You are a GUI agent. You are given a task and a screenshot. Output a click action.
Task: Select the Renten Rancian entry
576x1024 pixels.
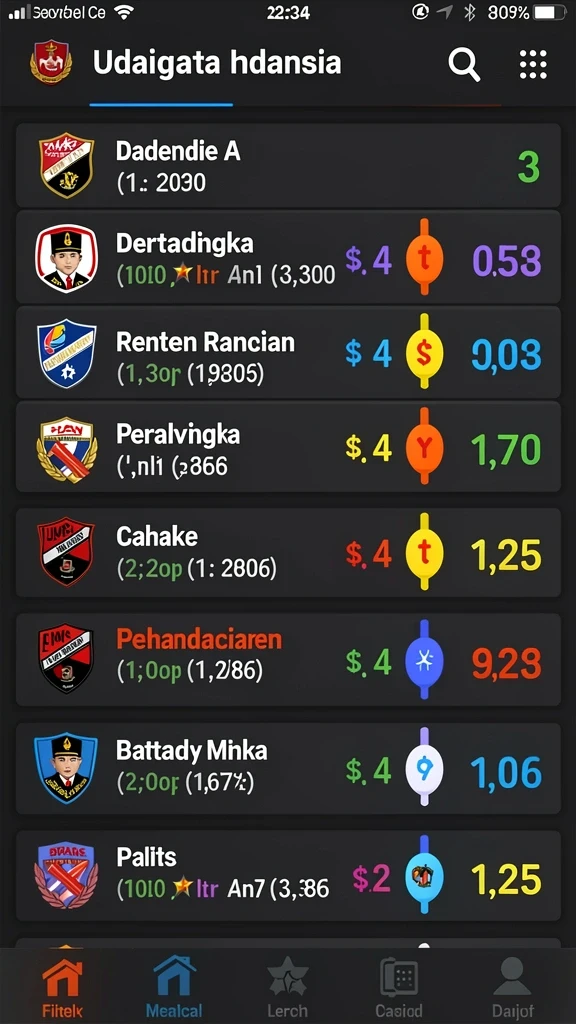[288, 353]
